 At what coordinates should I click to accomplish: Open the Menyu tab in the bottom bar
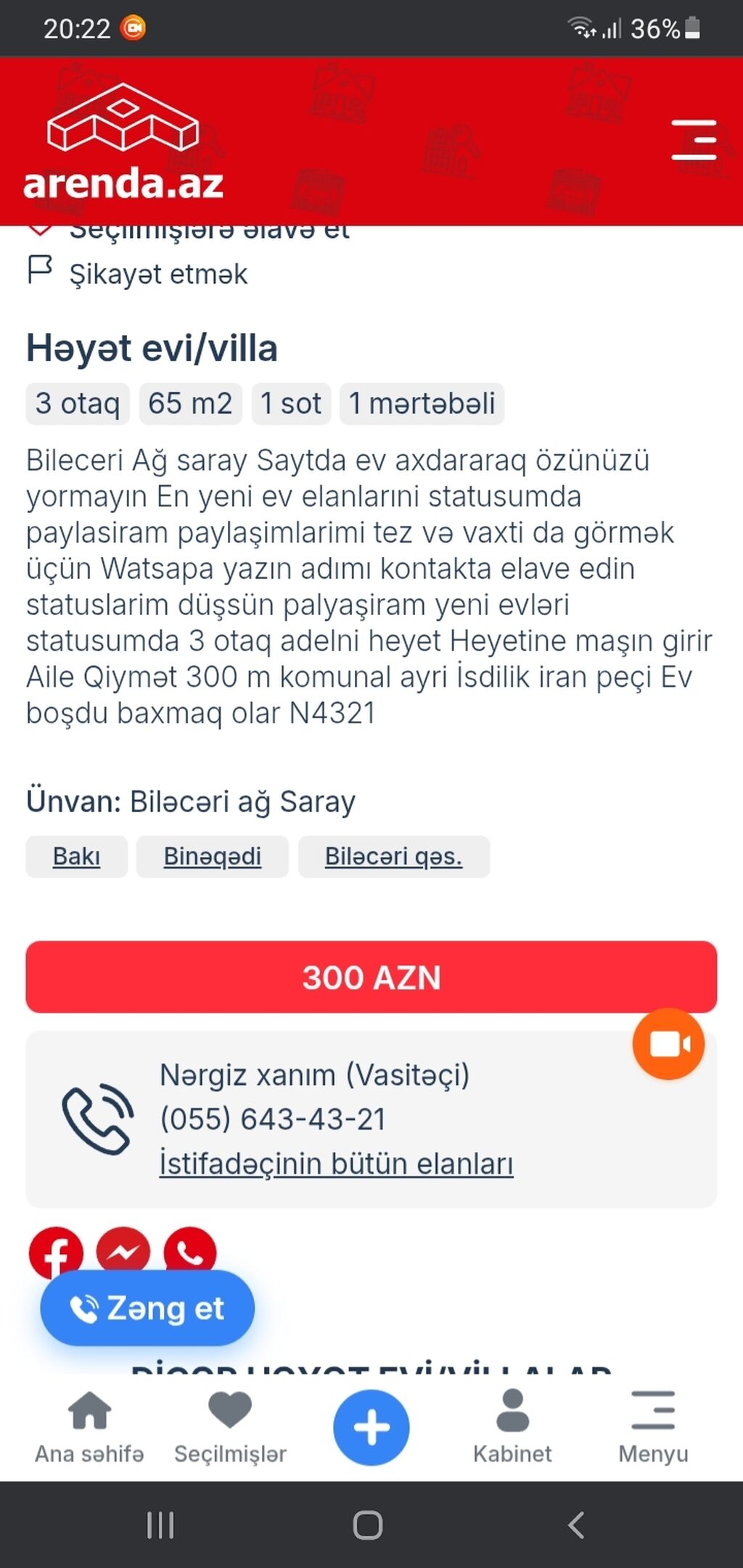(653, 1426)
